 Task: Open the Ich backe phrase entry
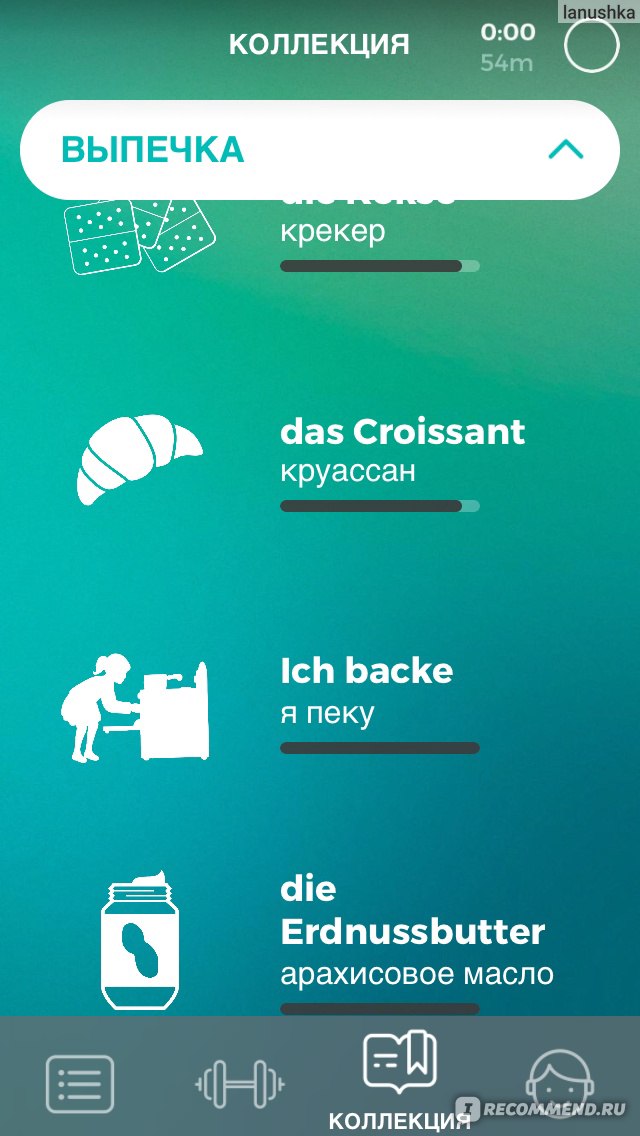pyautogui.click(x=320, y=708)
